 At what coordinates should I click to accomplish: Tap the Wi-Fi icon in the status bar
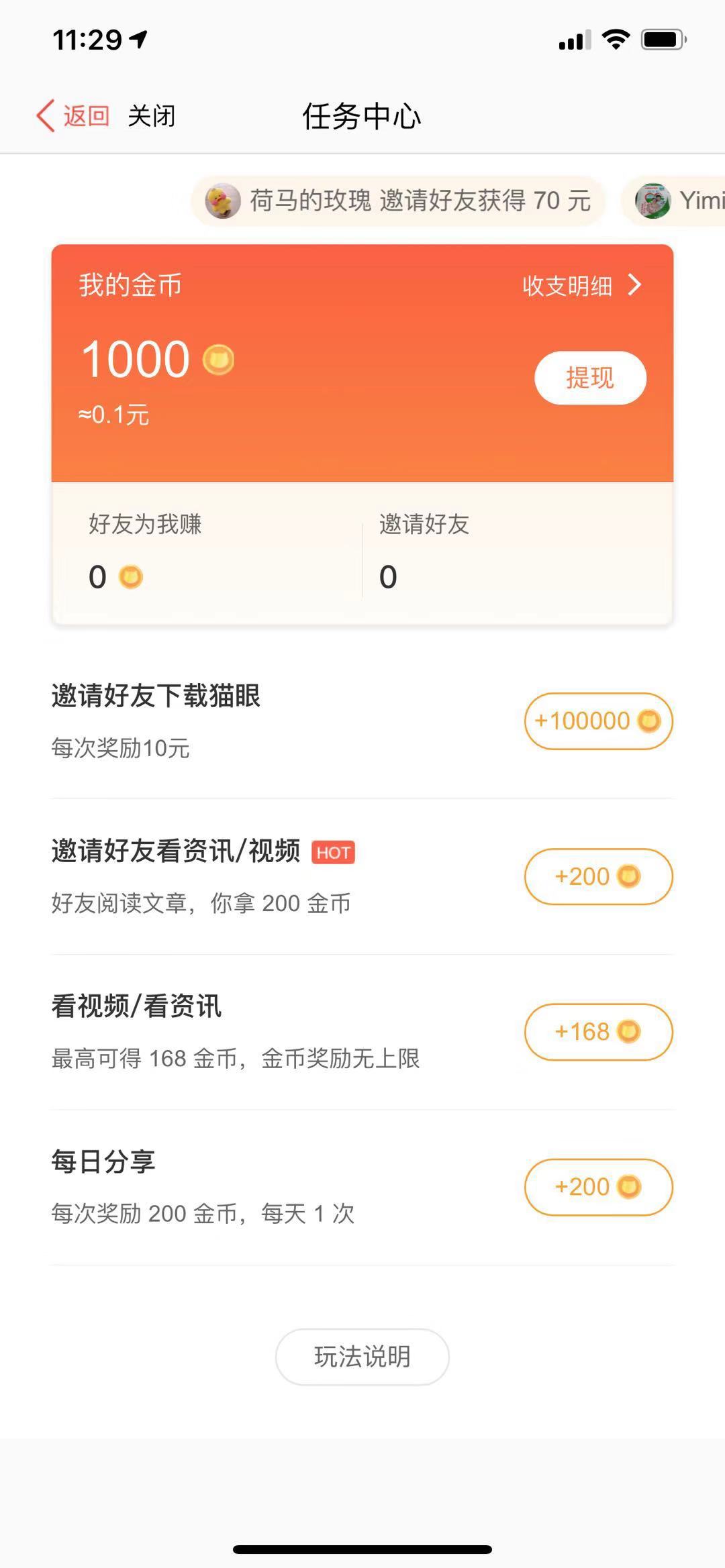[614, 40]
